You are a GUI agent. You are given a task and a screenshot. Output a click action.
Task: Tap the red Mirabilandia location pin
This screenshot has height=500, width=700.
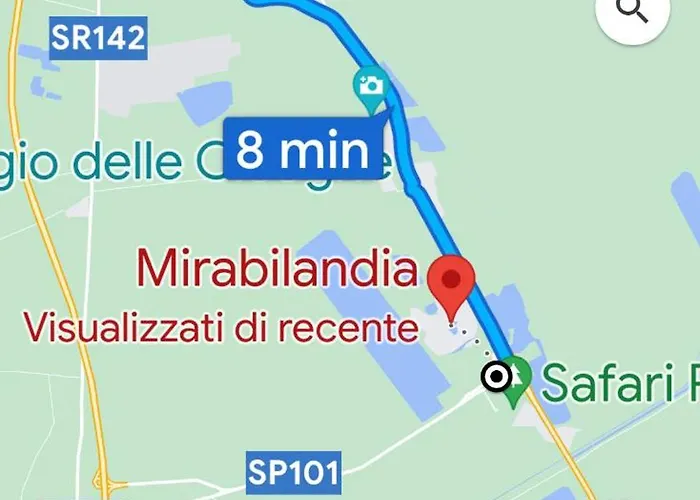(x=452, y=281)
